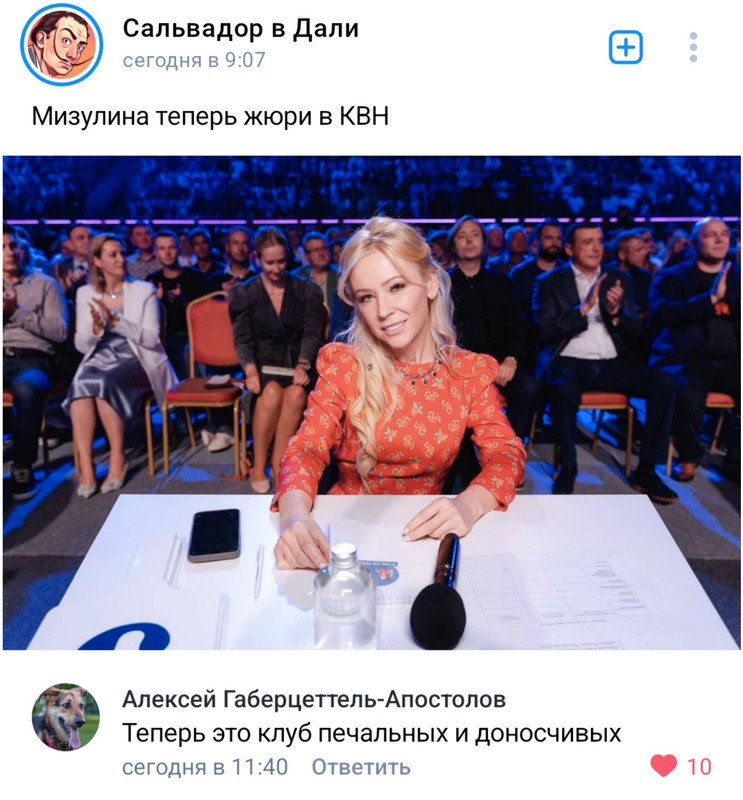This screenshot has width=743, height=800.
Task: Open Алексей Габерцеттель-Апостолов's profile name
Action: click(313, 699)
